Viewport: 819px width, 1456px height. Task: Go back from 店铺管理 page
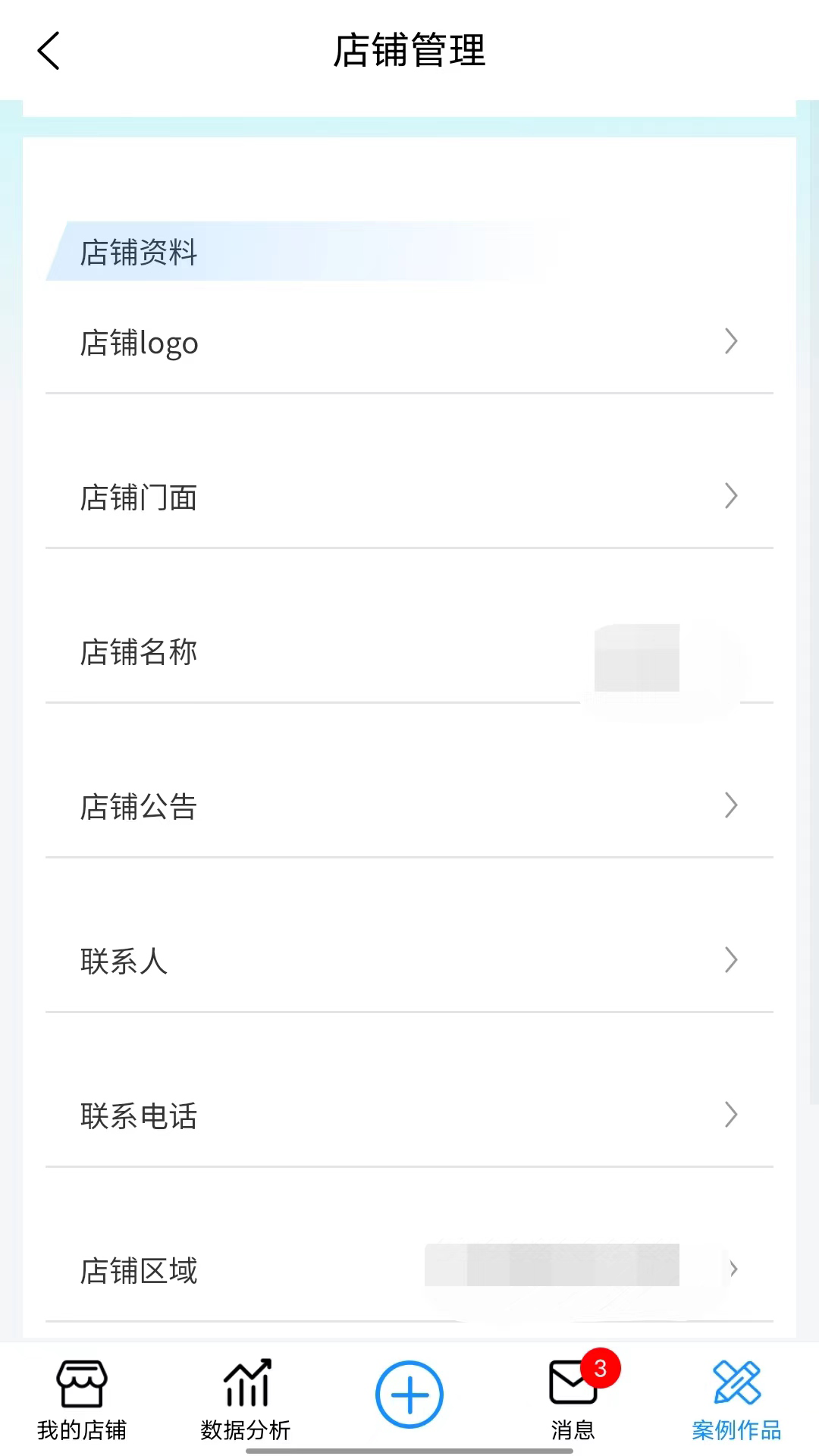[x=49, y=51]
